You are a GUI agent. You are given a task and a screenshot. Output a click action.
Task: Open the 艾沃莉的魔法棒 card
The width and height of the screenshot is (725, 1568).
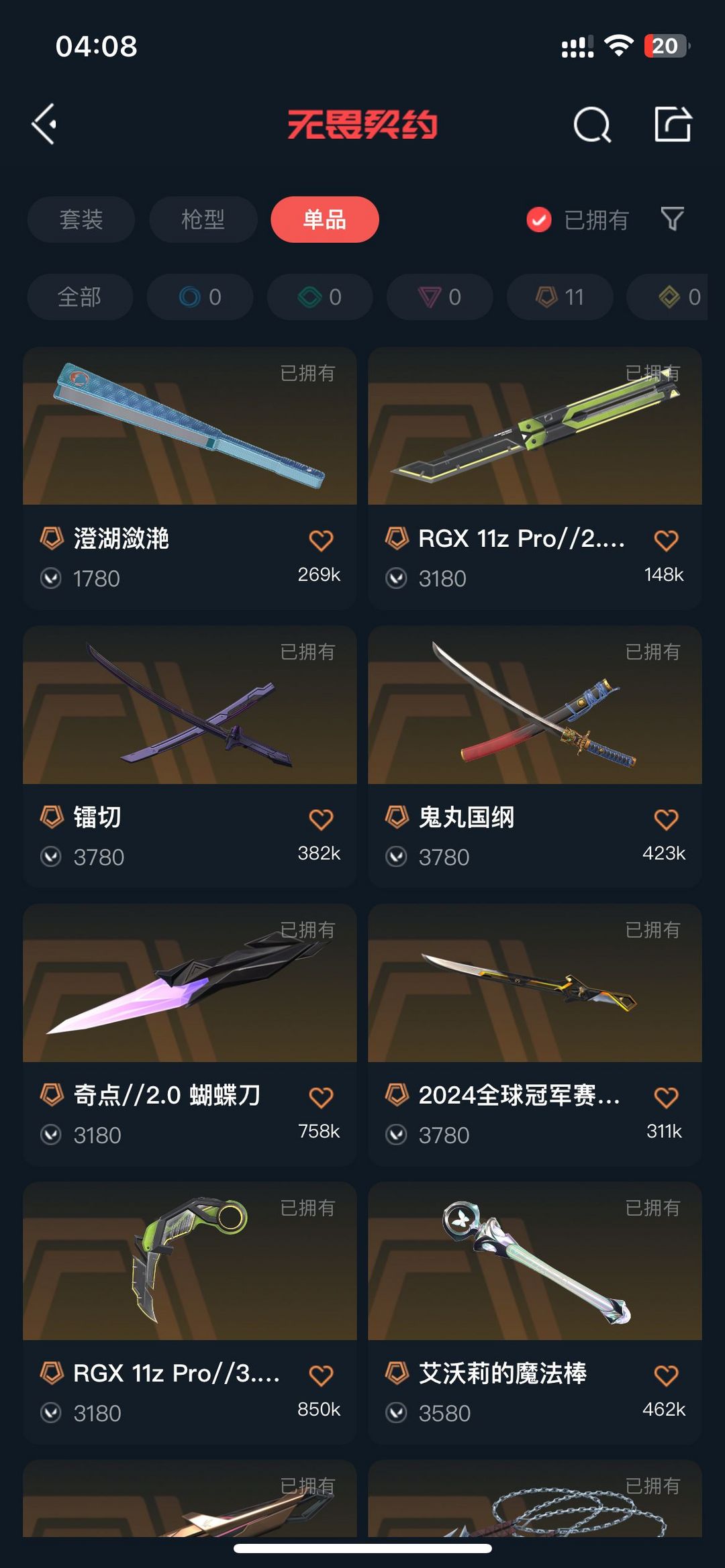pos(535,1313)
